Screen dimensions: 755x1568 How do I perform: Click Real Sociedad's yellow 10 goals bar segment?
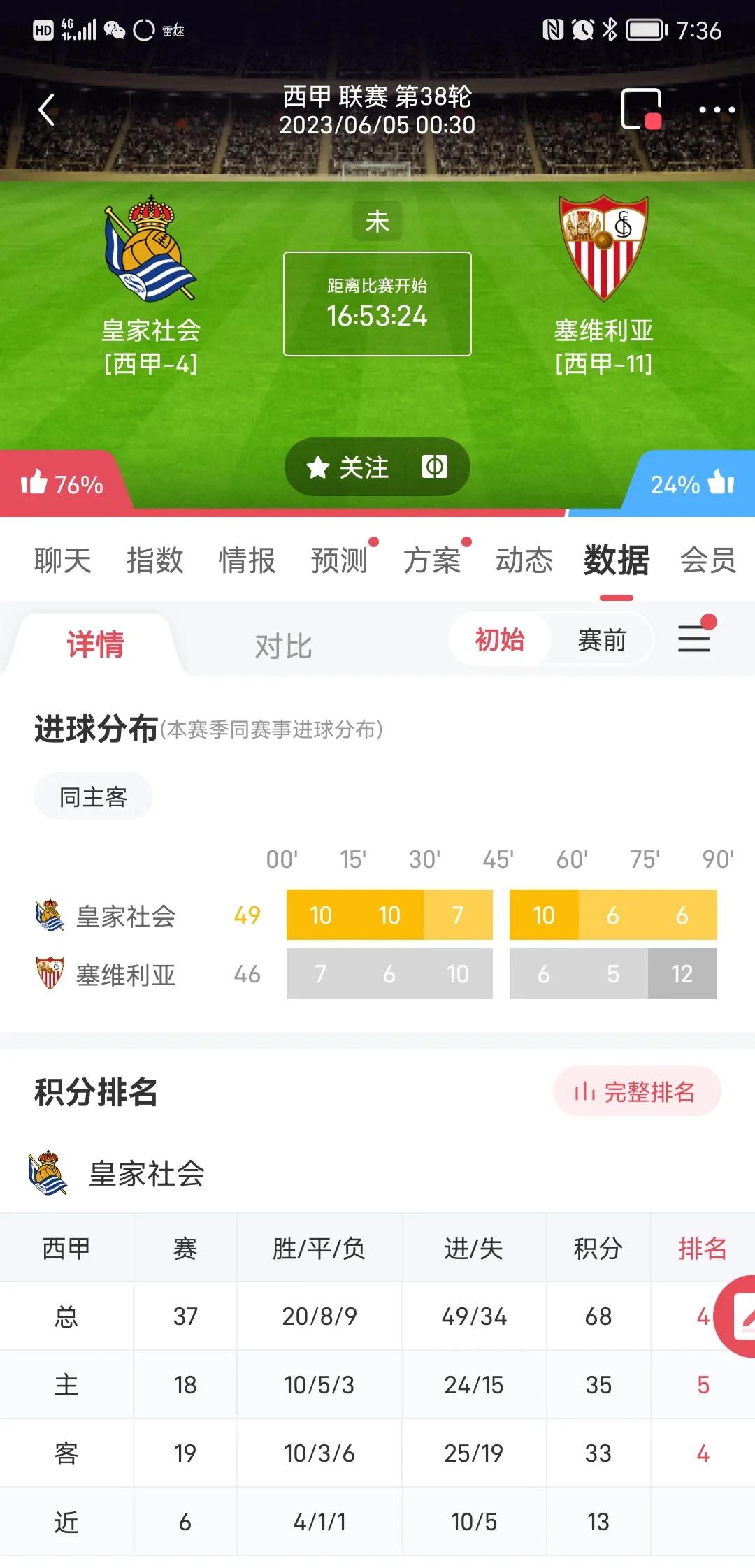click(320, 915)
